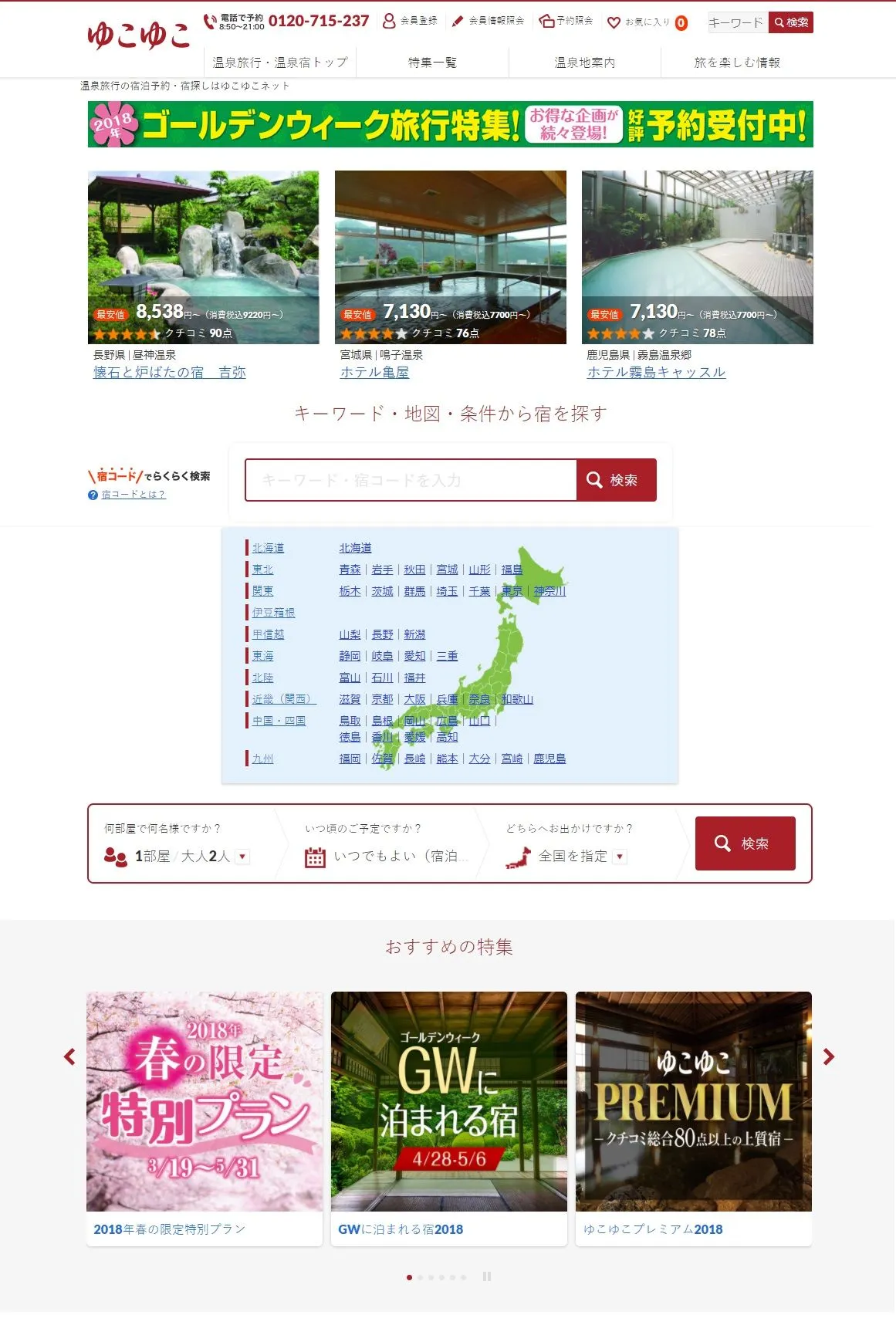896x1325 pixels.
Task: Expand the 全国を指定 destination dropdown
Action: 620,856
